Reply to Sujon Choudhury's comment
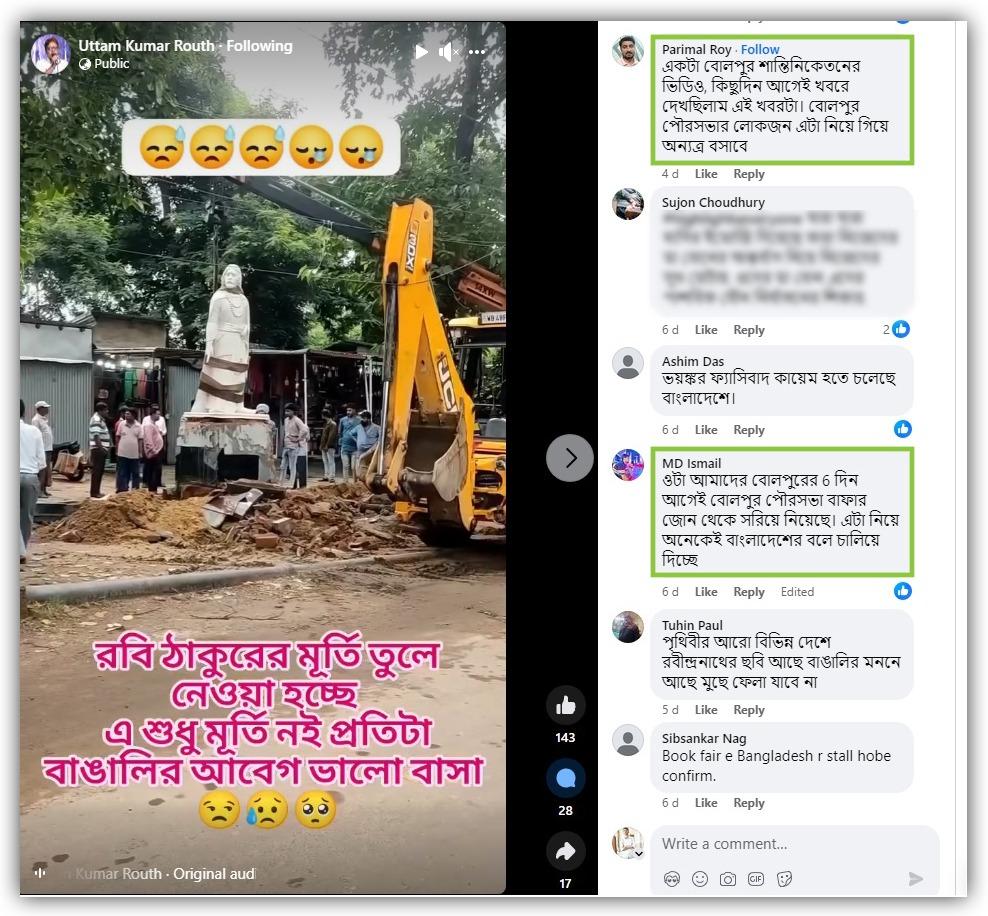 click(748, 330)
